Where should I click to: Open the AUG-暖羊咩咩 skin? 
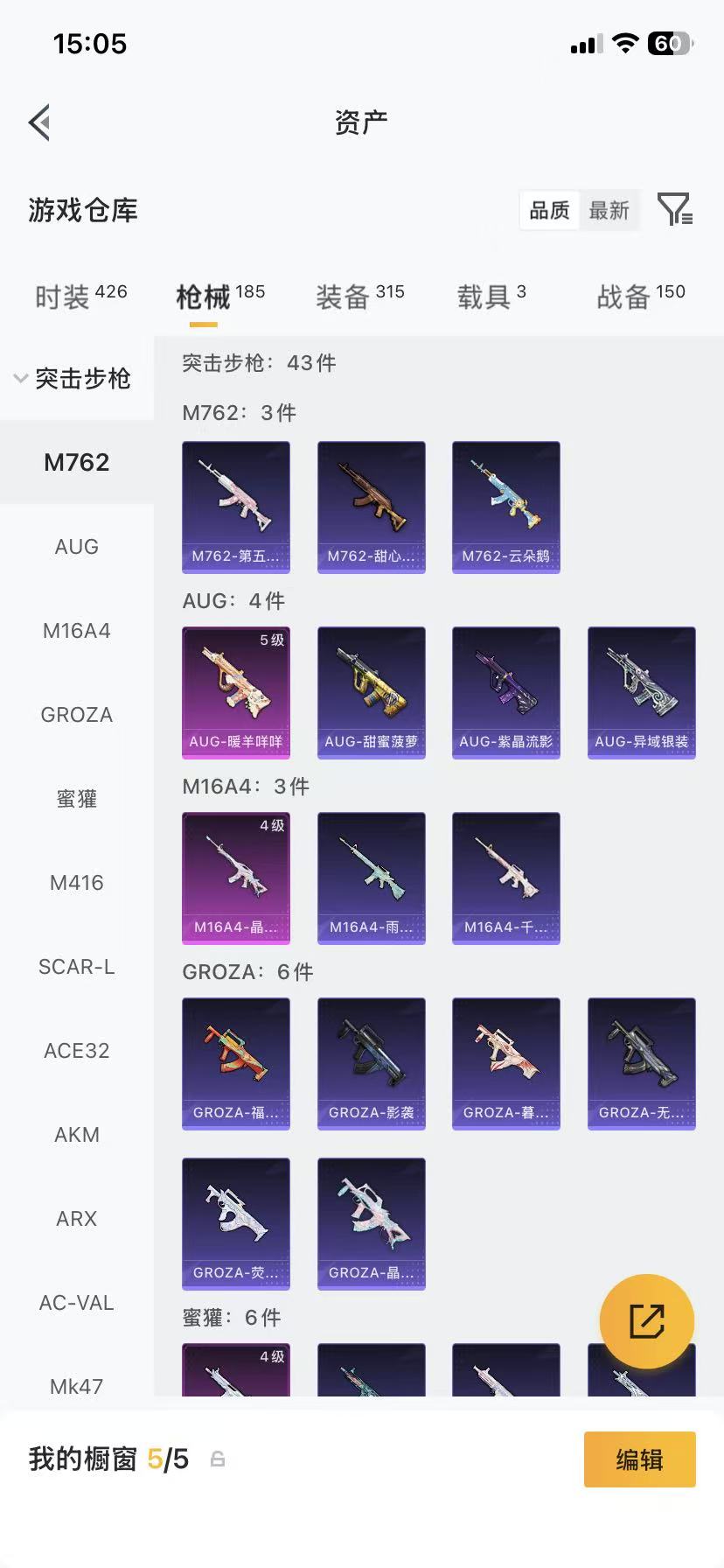pos(236,692)
